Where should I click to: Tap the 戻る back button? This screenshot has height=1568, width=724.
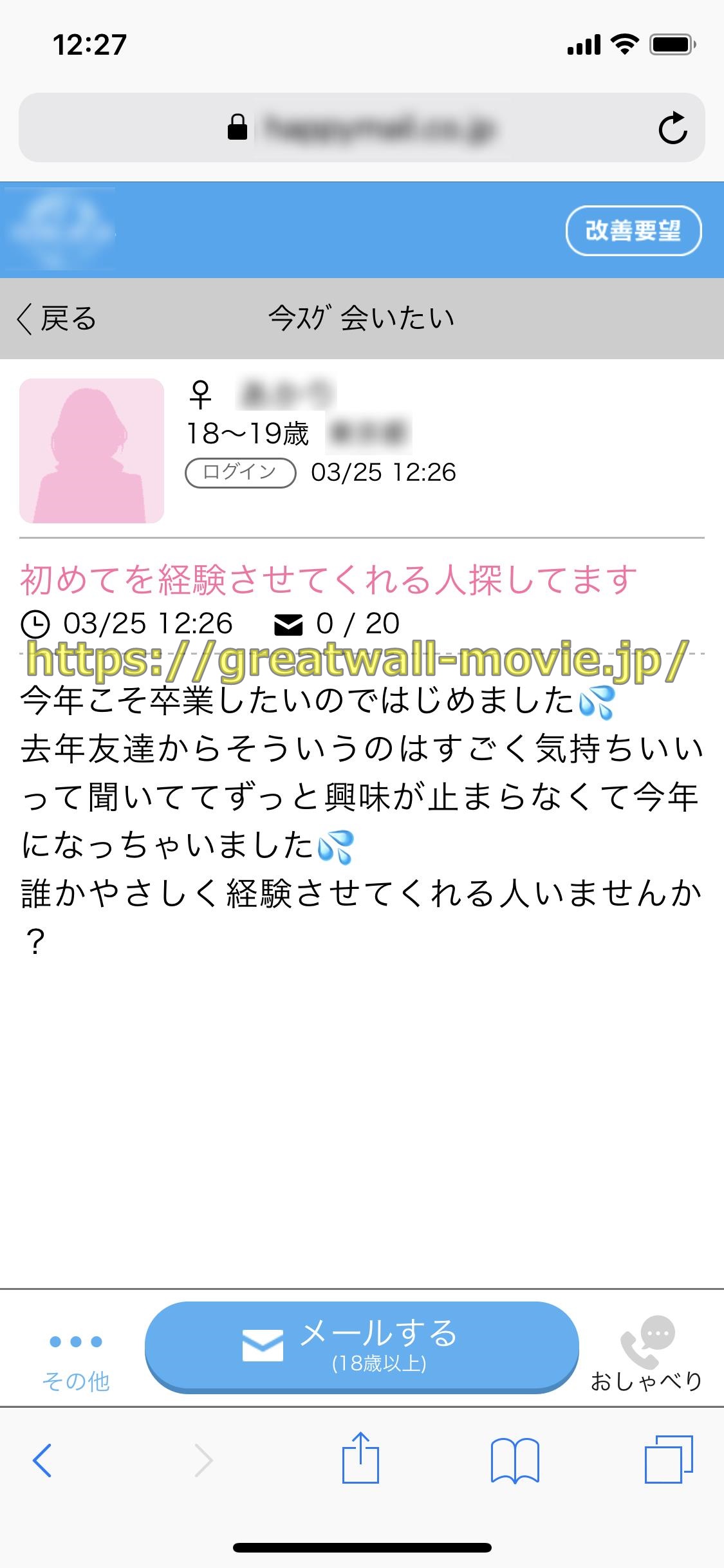(57, 319)
